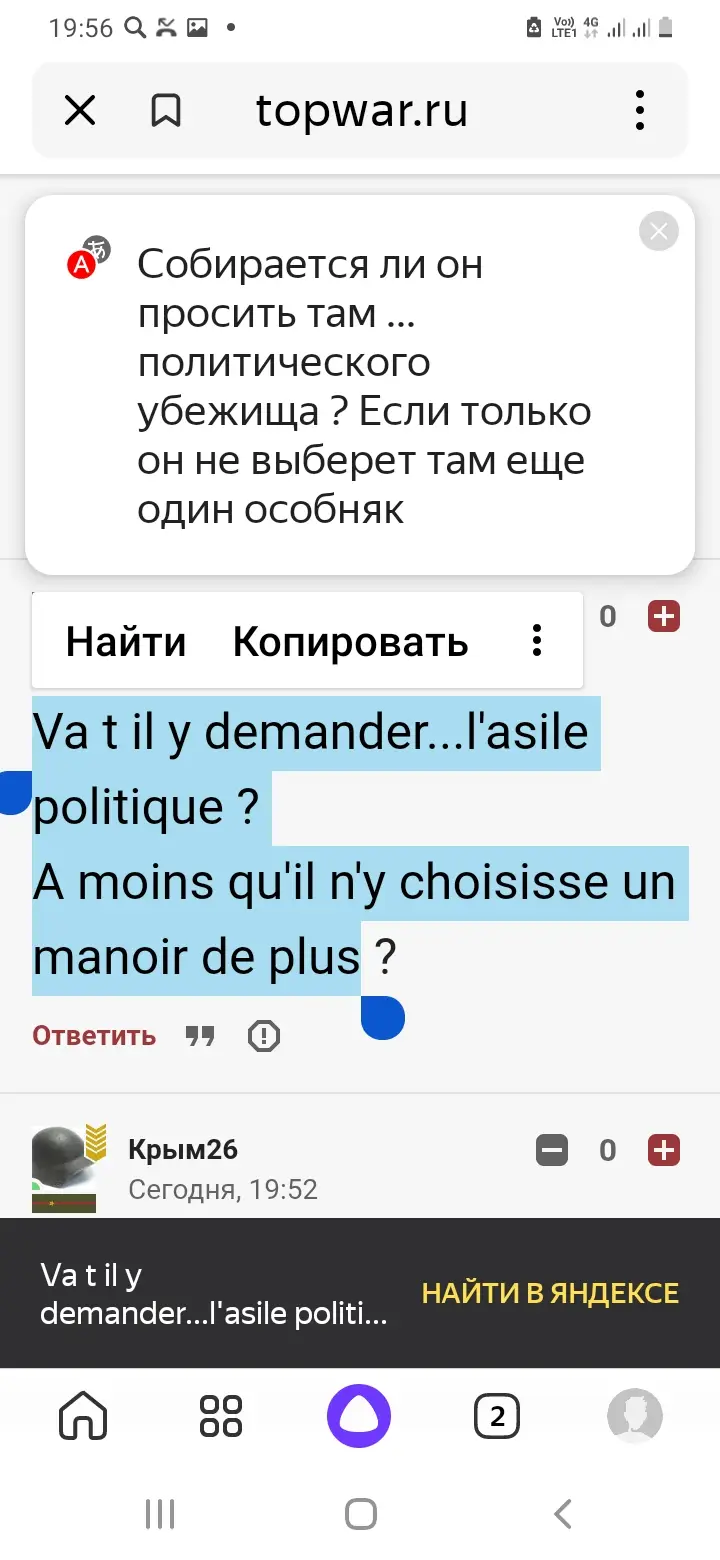Upvote the French comment with plus

(x=664, y=617)
